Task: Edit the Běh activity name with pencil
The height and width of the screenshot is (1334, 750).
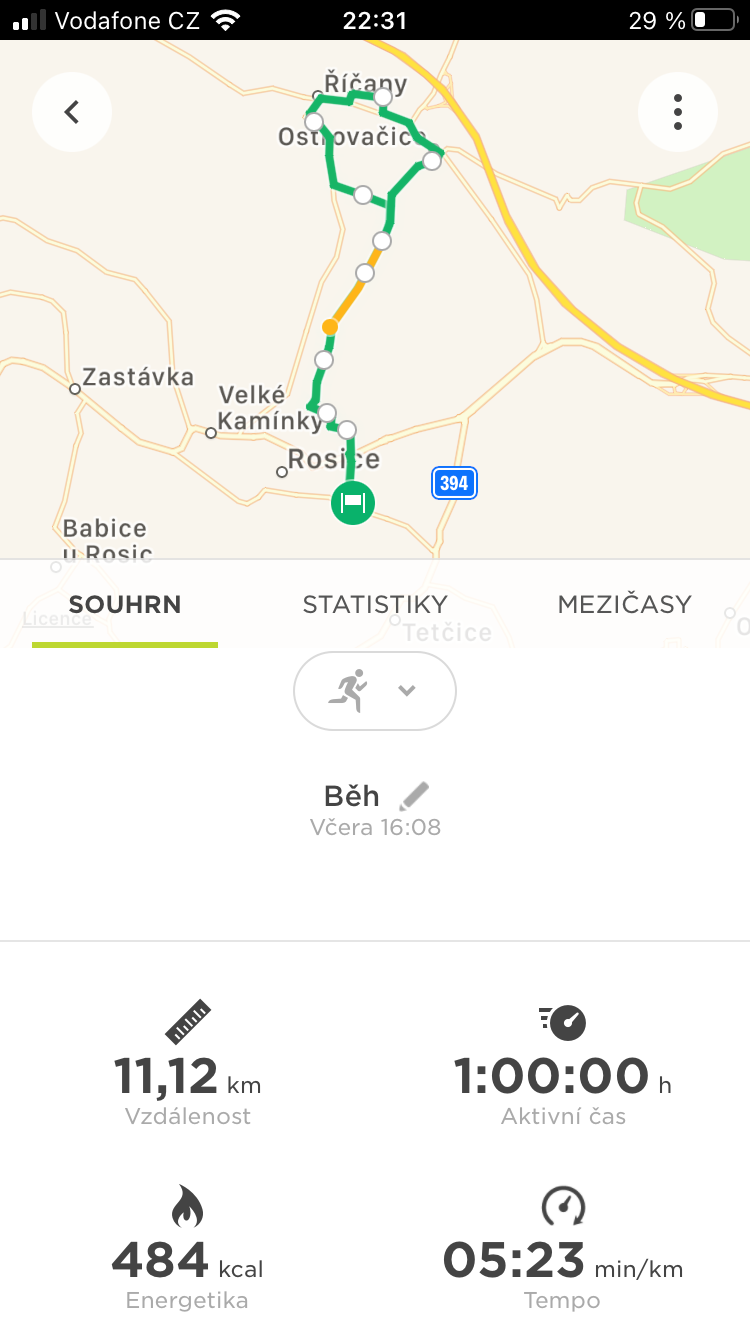Action: coord(414,796)
